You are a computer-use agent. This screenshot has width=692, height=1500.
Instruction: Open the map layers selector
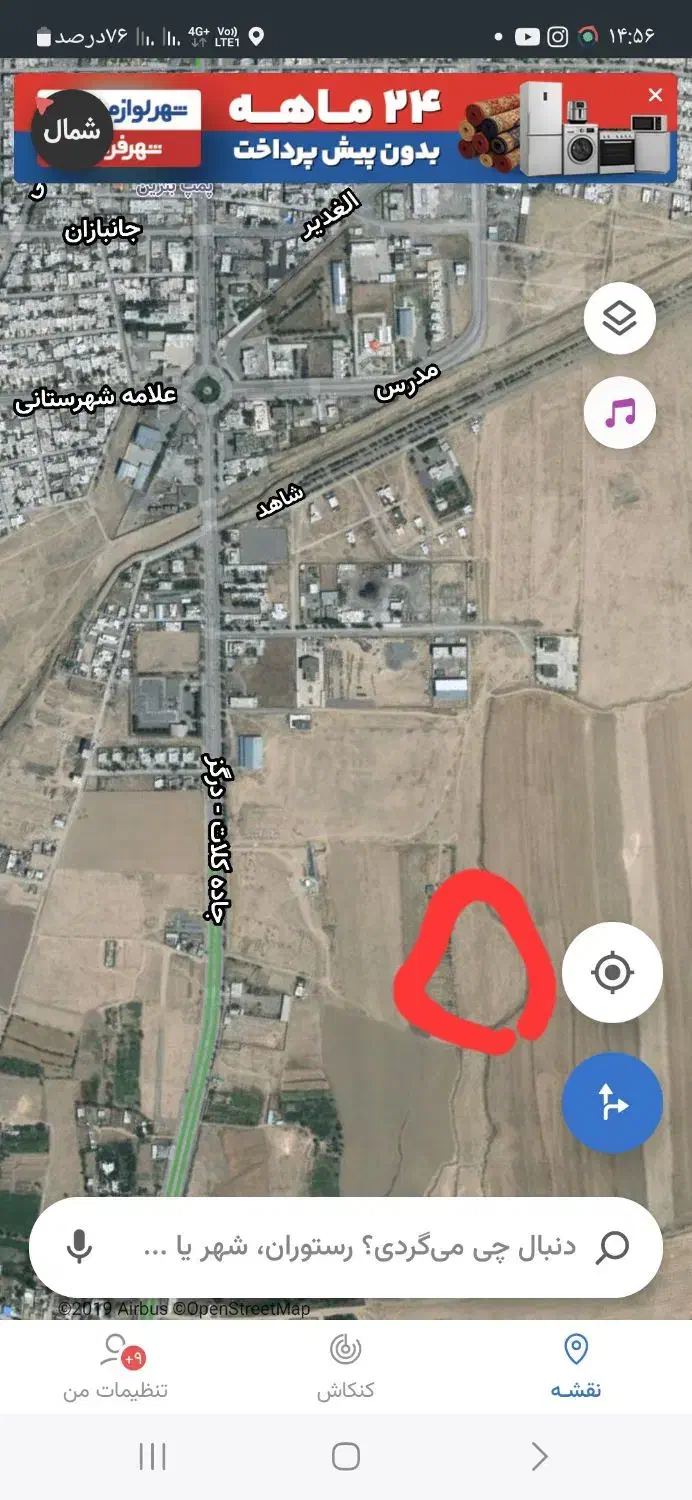coord(620,319)
